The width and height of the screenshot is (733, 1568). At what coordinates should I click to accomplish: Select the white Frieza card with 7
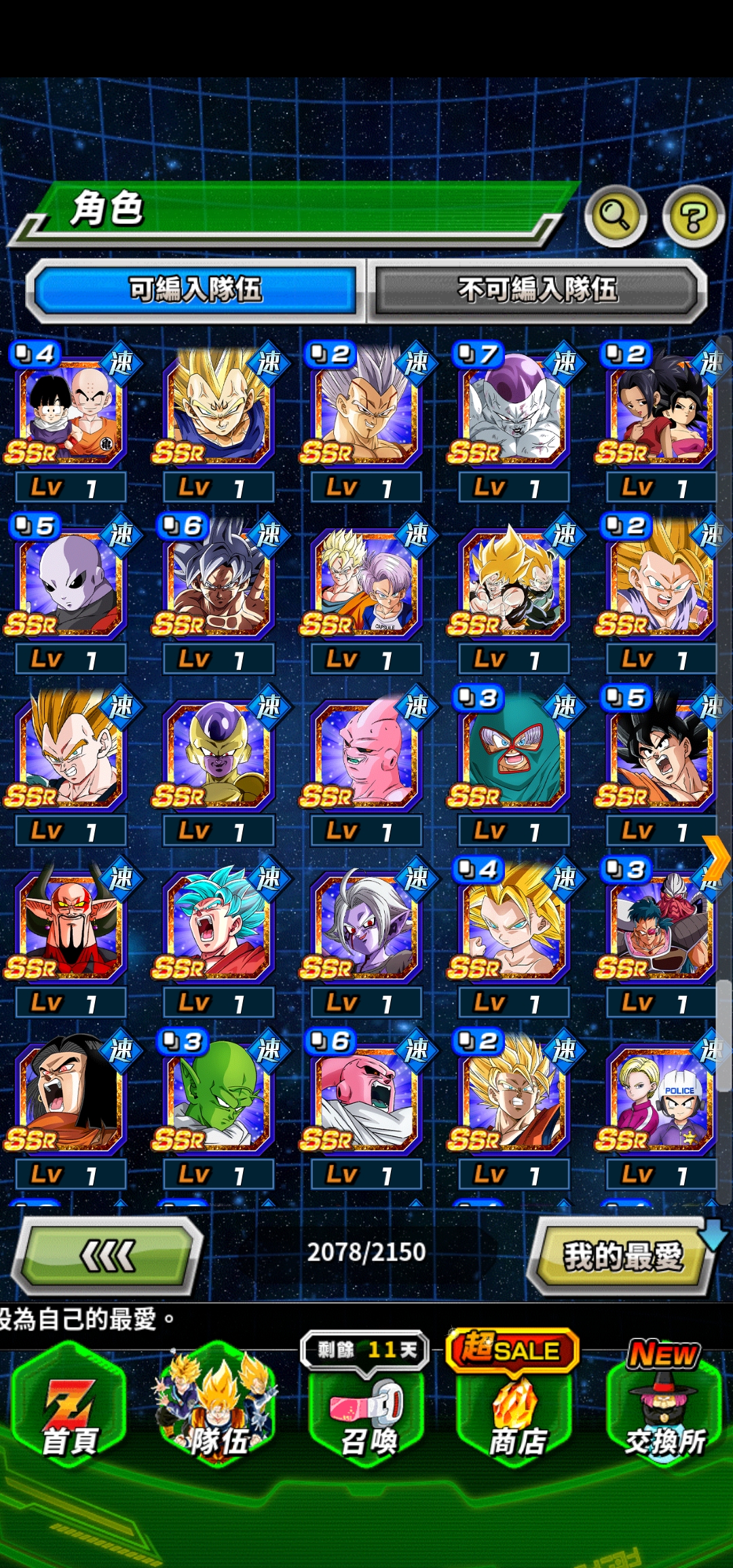pyautogui.click(x=514, y=409)
